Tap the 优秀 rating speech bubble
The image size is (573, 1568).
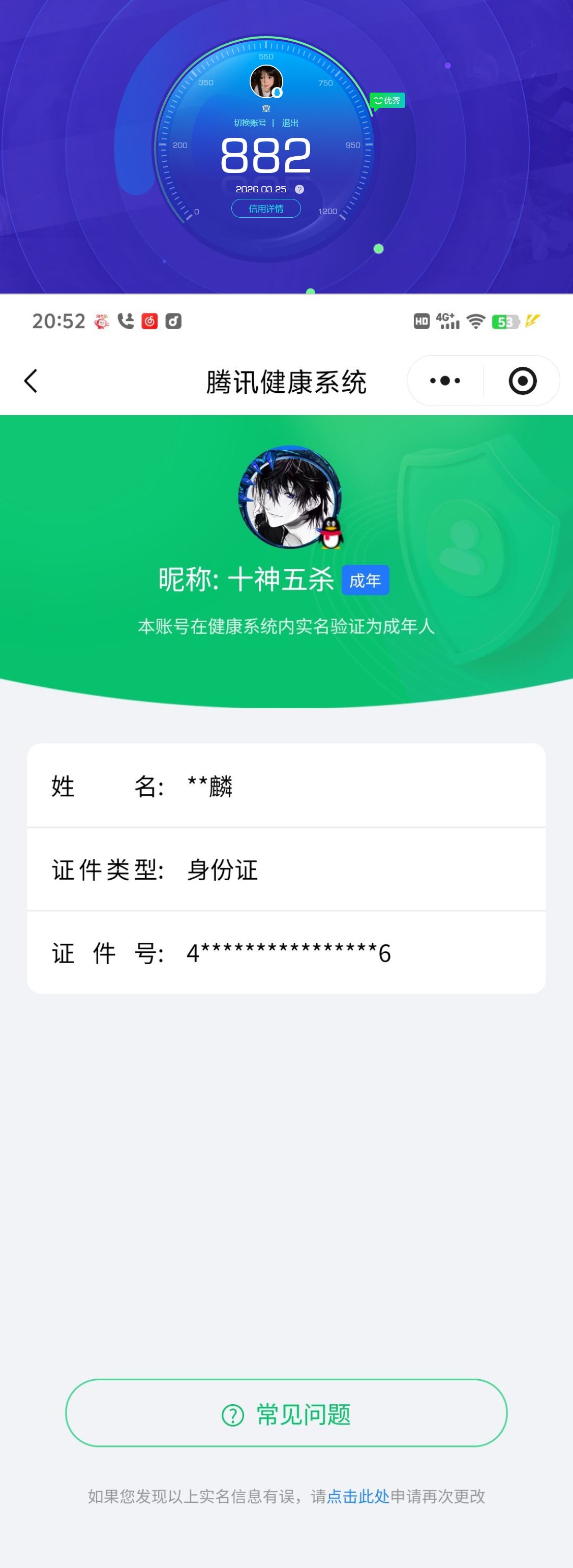pyautogui.click(x=388, y=100)
